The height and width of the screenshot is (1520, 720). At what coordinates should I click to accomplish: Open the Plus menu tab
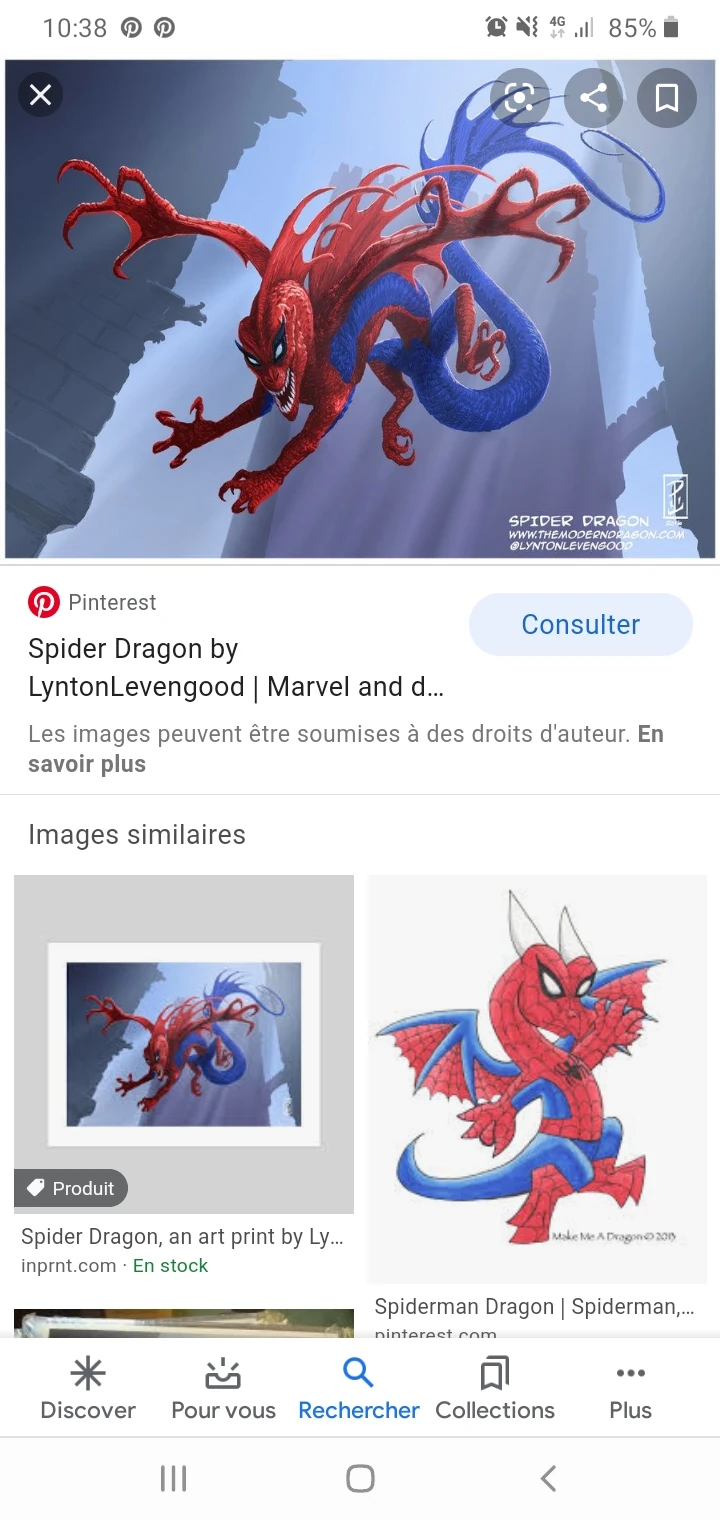(x=630, y=1388)
